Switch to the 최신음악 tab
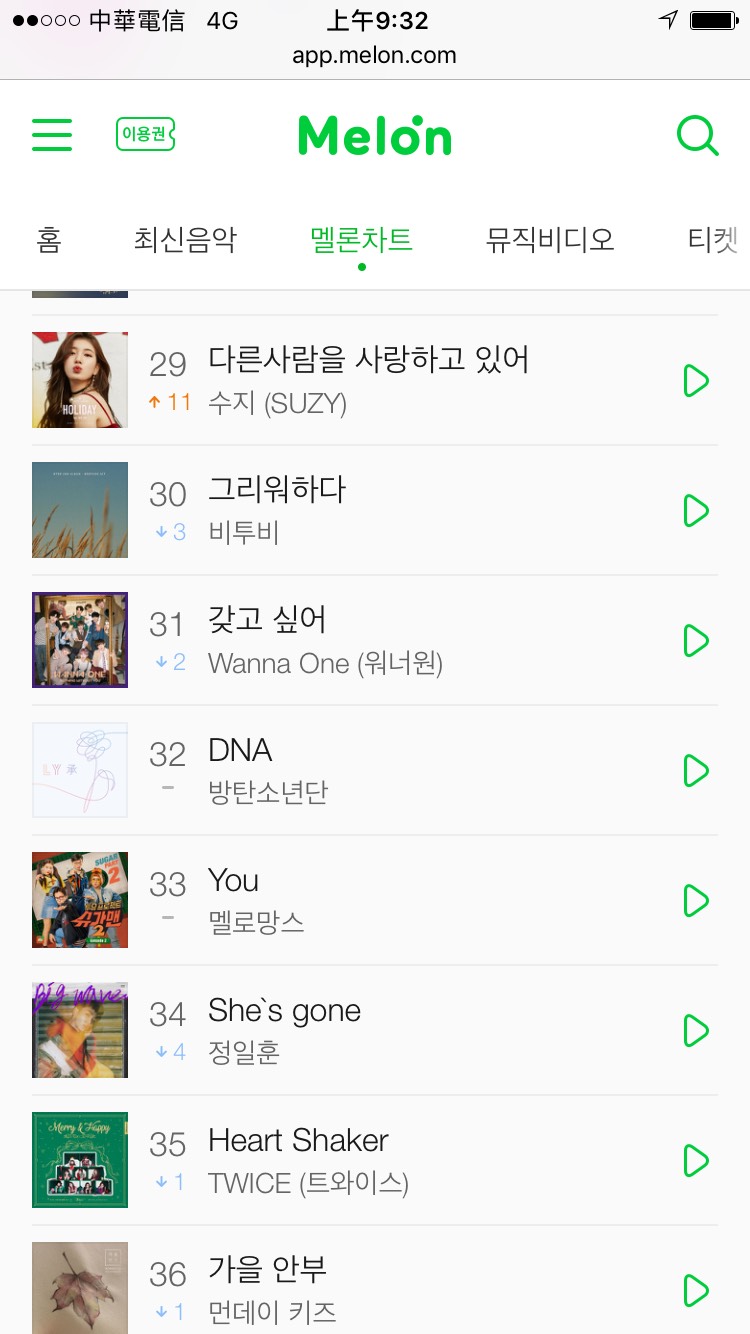The image size is (750, 1334). point(185,240)
